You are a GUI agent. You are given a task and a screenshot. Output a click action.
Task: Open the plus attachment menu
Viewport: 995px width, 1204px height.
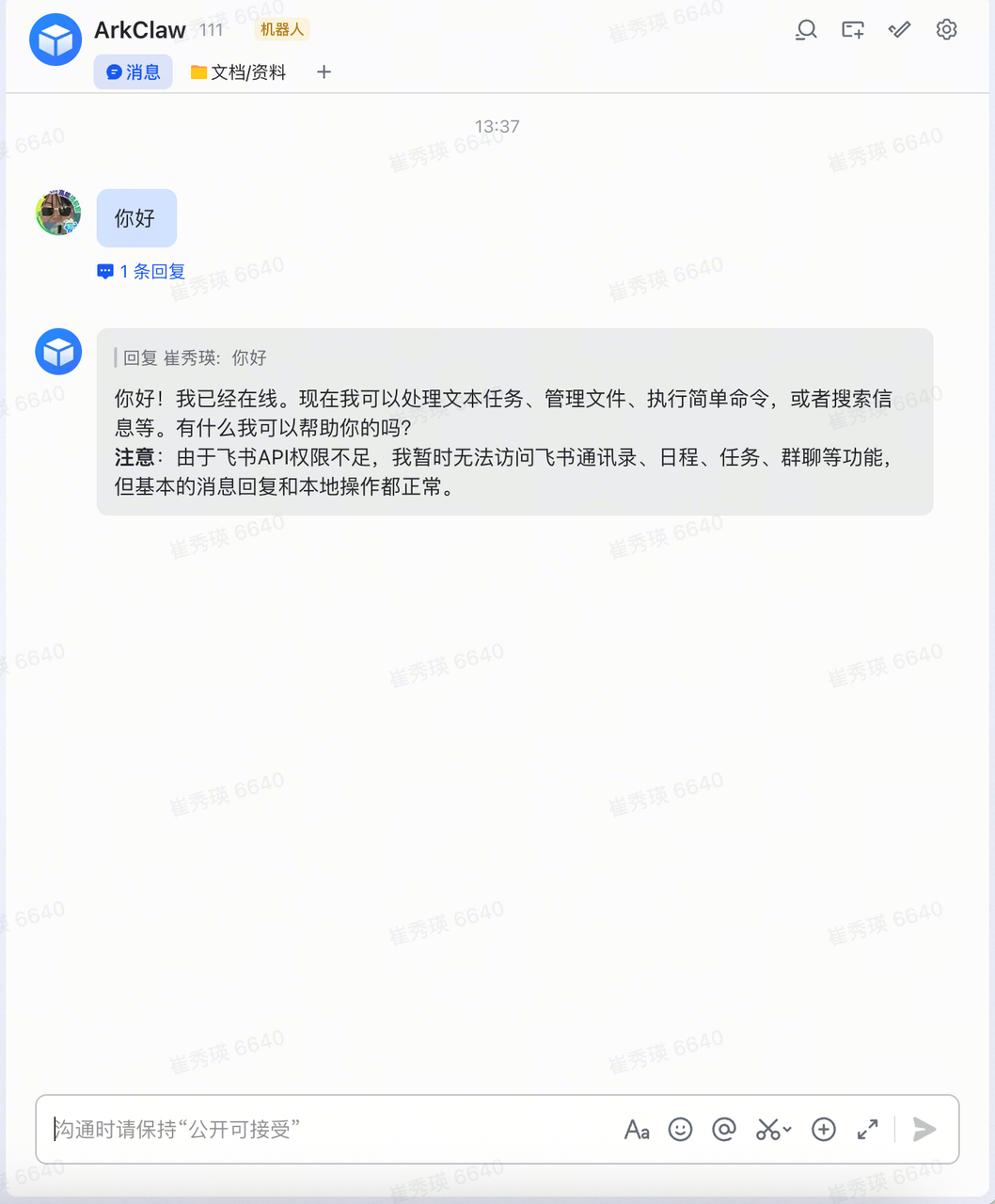pos(823,1130)
